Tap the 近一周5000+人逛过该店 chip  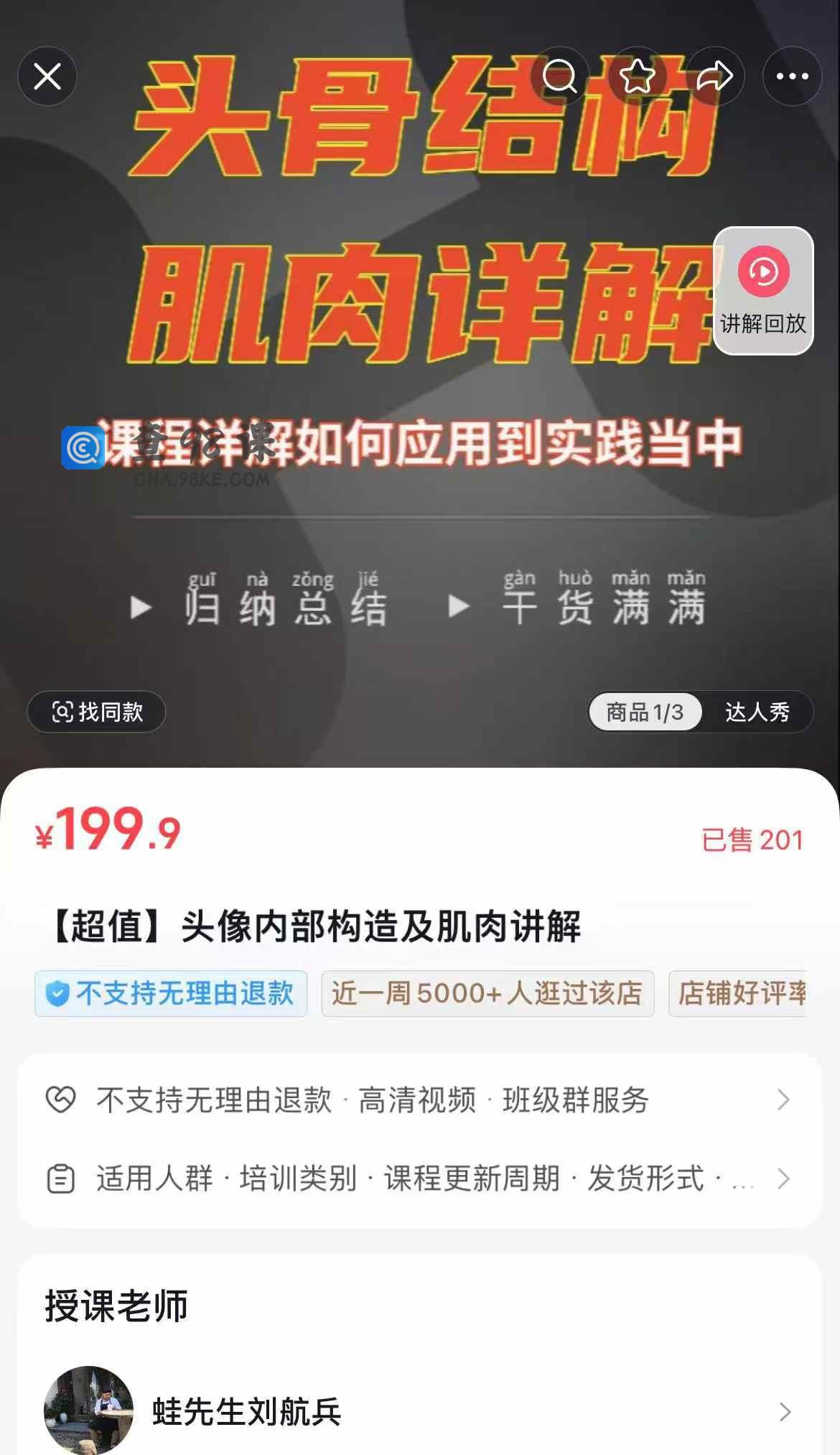[487, 993]
